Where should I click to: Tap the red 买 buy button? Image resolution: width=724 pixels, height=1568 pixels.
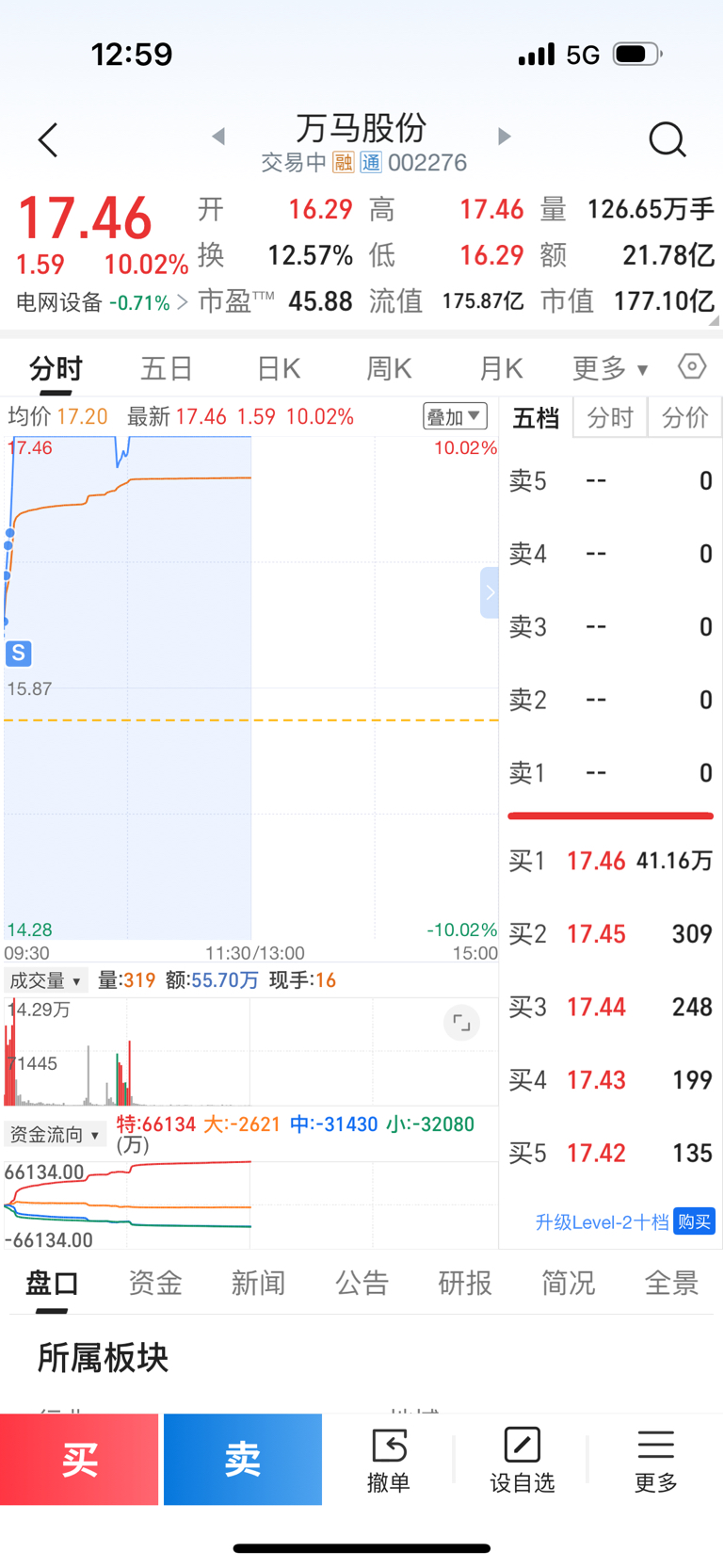(79, 1459)
